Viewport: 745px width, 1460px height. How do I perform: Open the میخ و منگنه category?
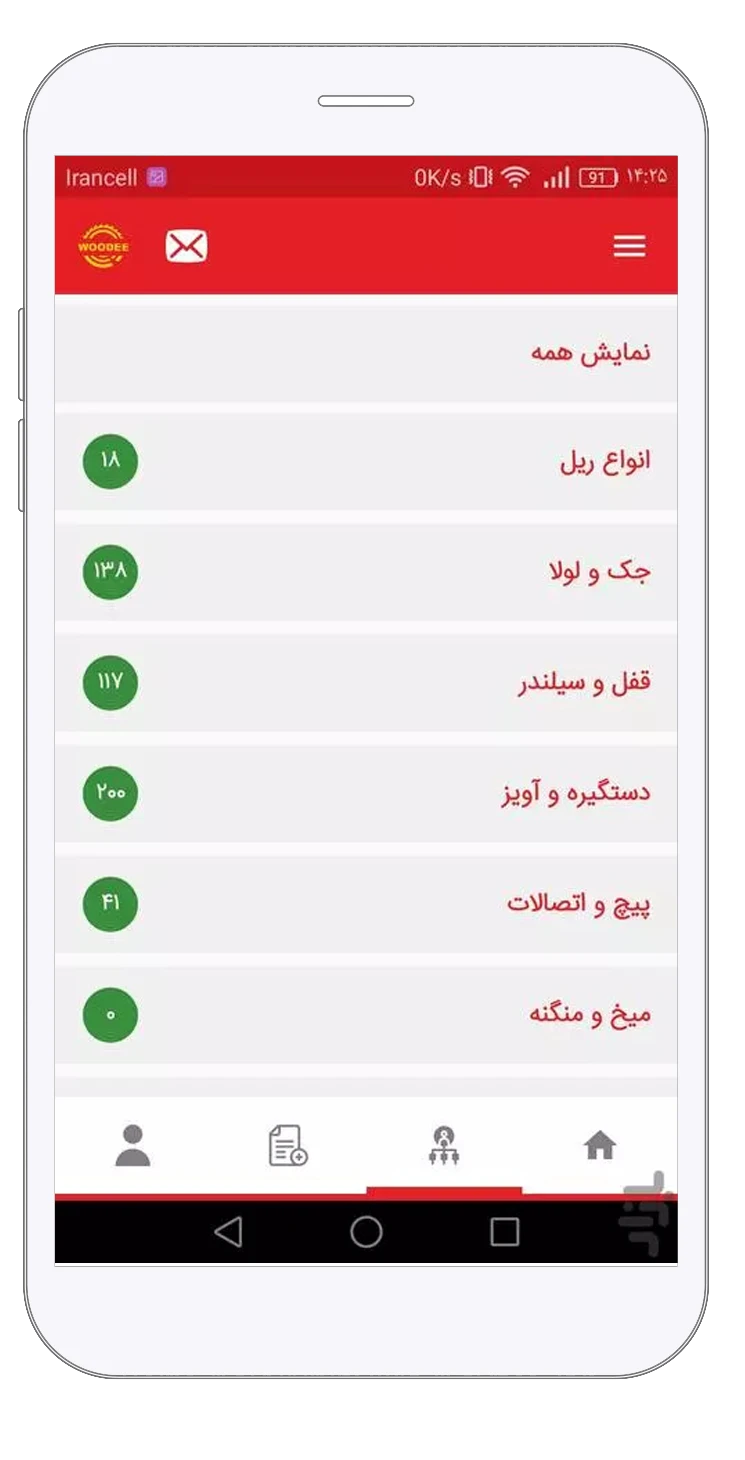366,1015
